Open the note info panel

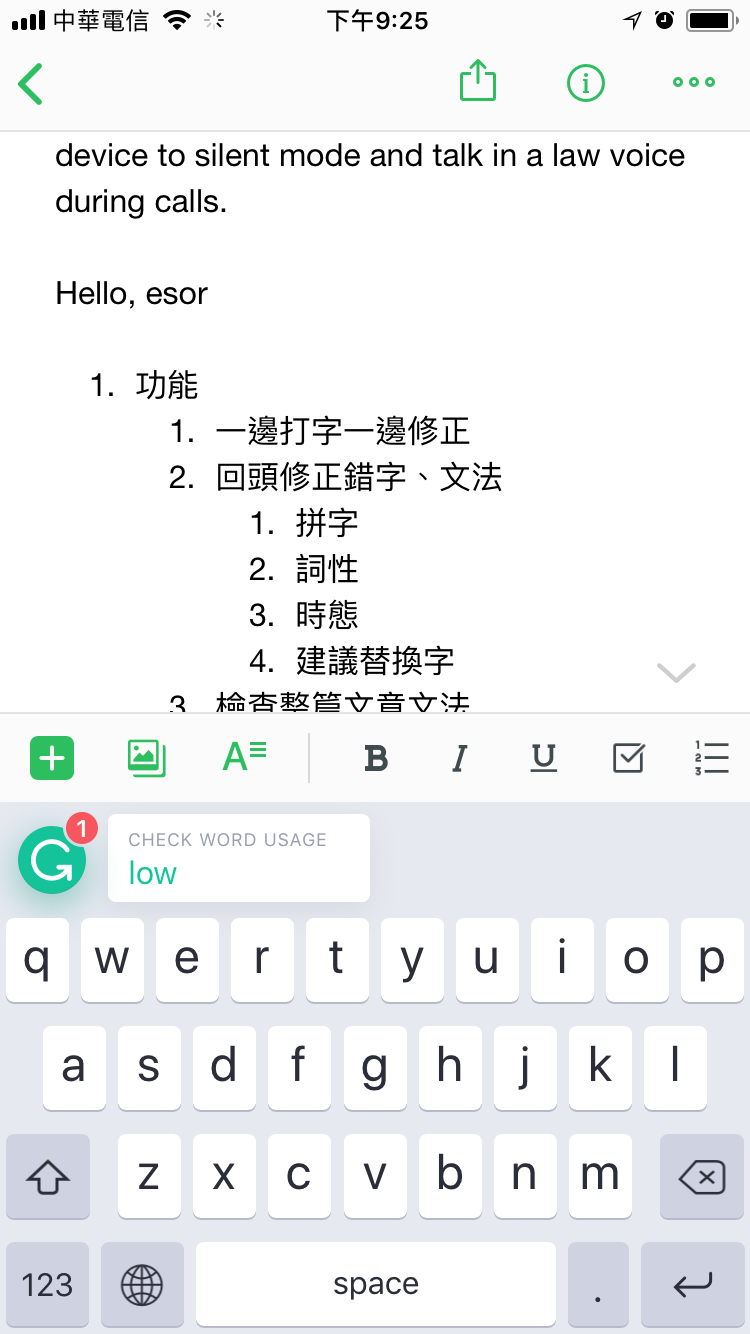tap(586, 83)
